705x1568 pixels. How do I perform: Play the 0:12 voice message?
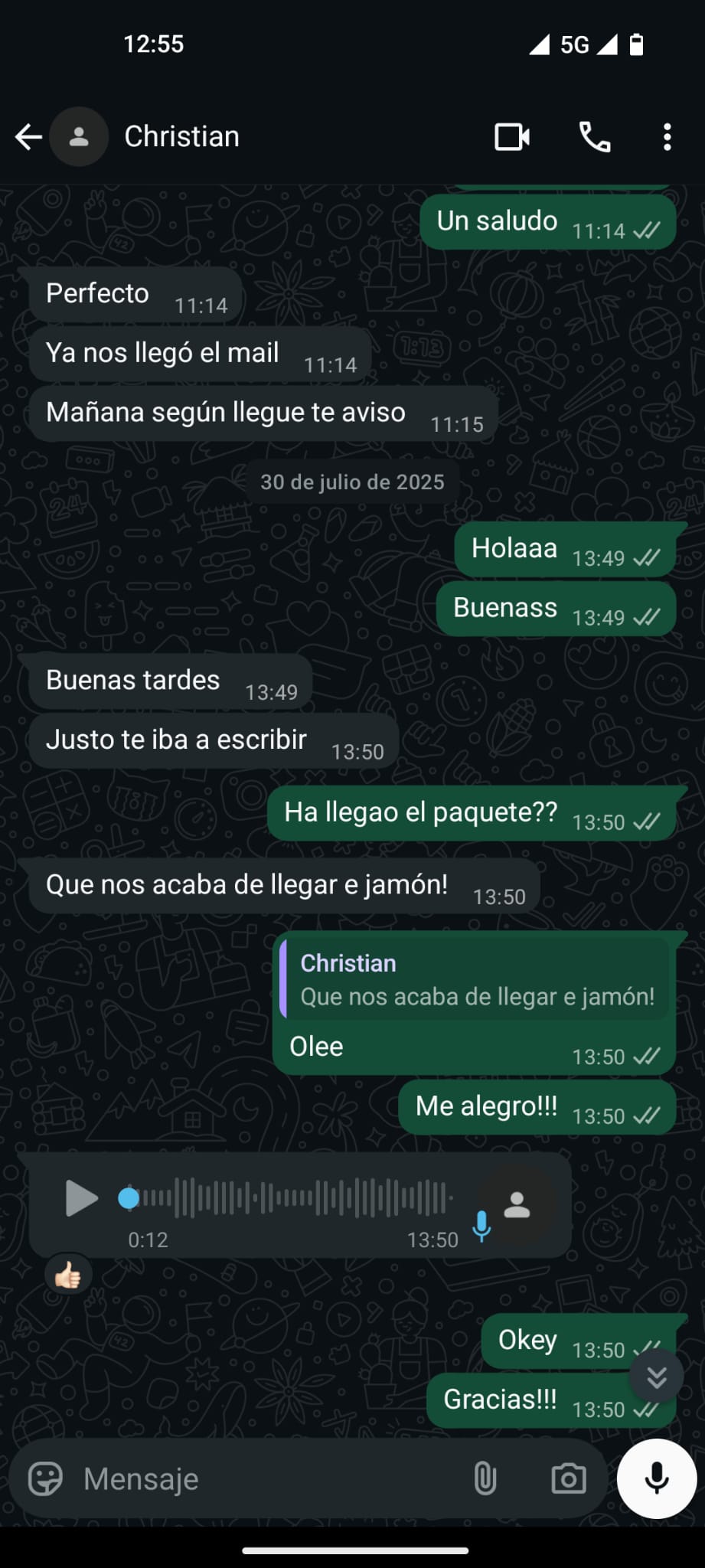81,1198
